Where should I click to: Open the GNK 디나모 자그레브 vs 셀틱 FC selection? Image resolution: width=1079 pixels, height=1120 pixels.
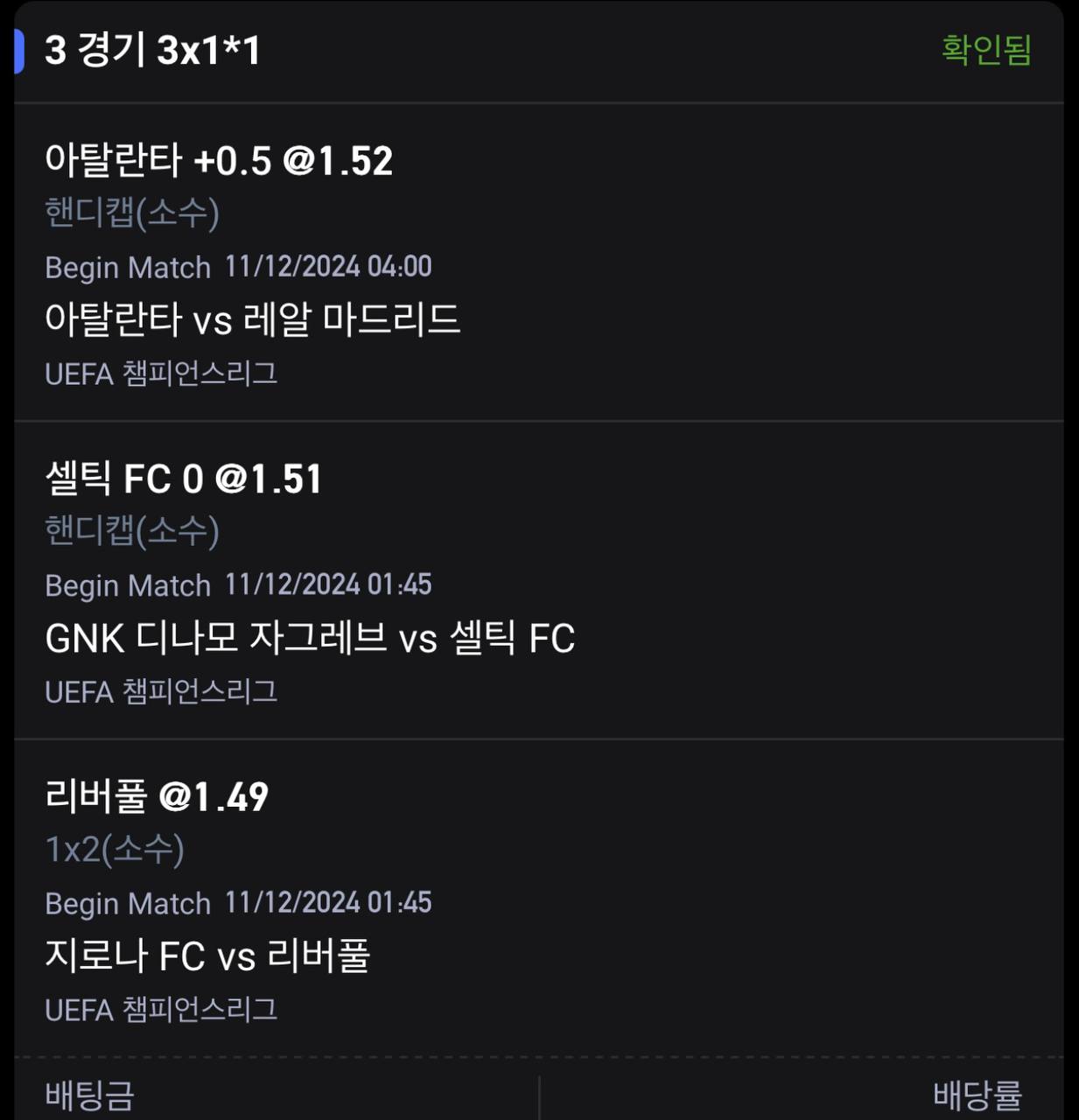pos(310,638)
